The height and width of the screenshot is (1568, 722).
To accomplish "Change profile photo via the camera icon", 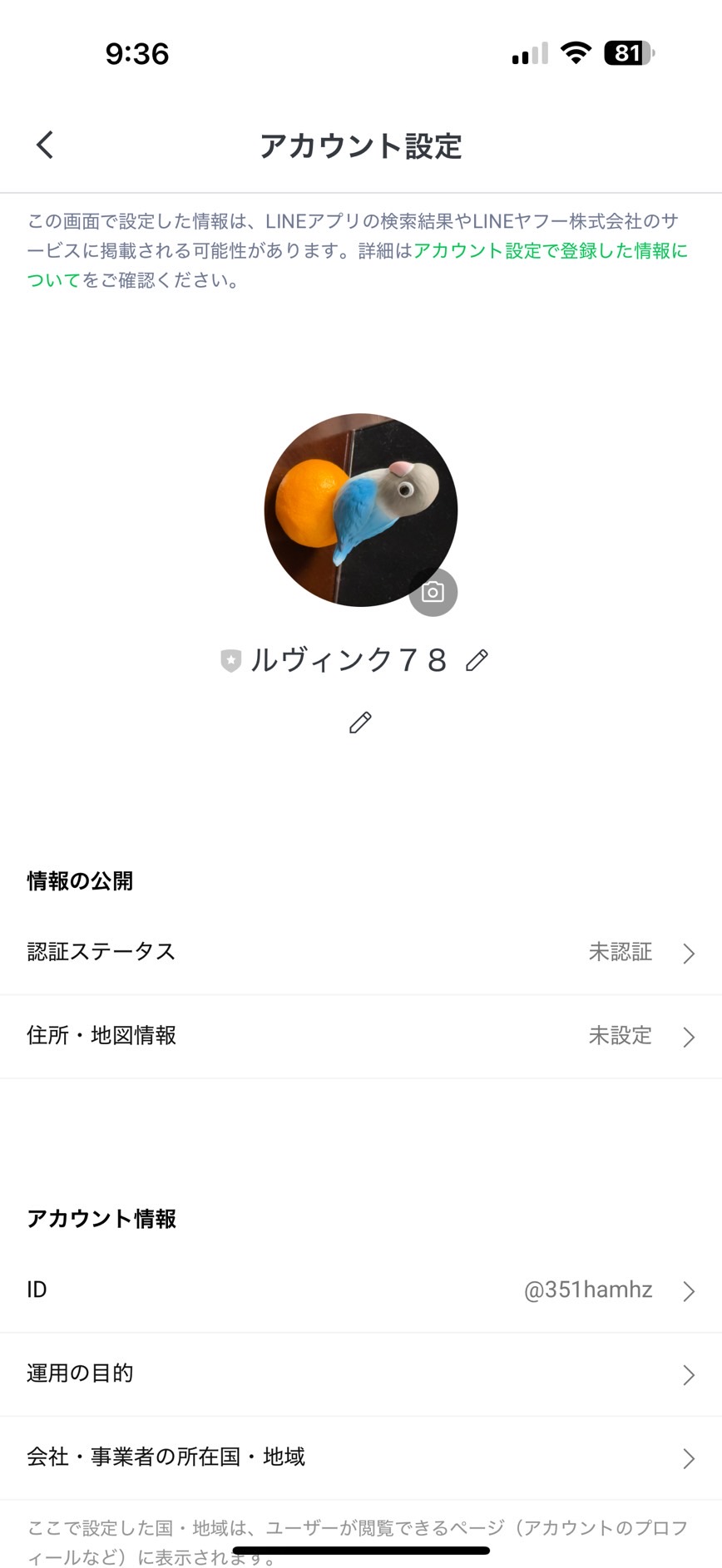I will [433, 592].
